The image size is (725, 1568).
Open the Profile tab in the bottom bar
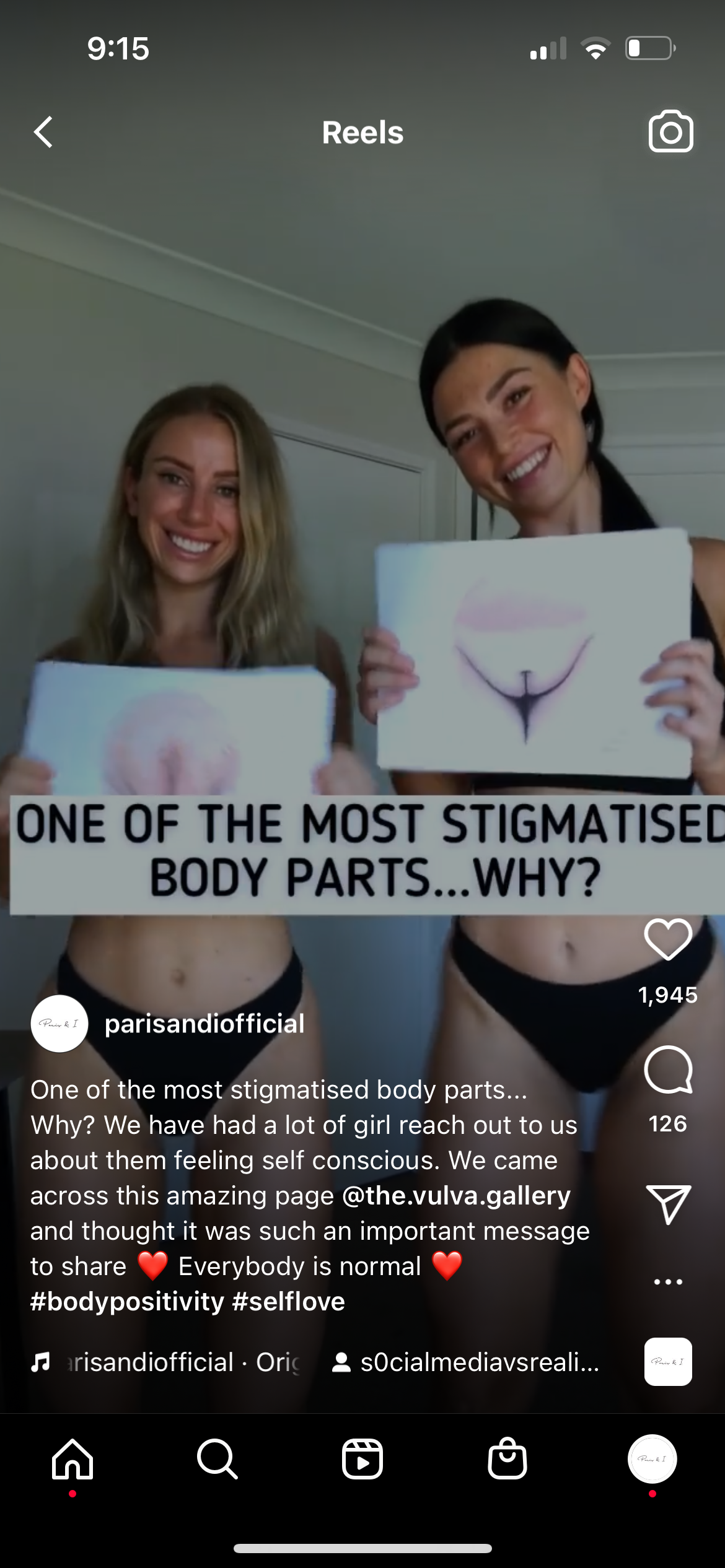(652, 1460)
